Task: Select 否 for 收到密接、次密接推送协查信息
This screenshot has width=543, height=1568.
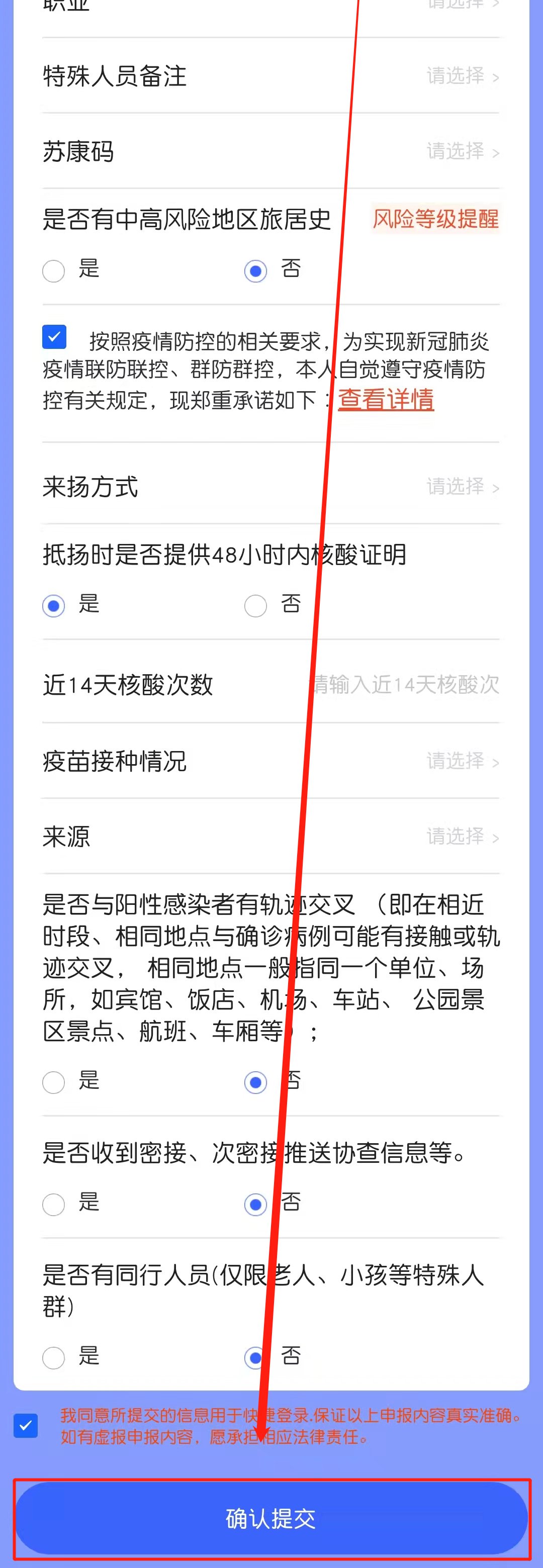Action: point(256,1204)
